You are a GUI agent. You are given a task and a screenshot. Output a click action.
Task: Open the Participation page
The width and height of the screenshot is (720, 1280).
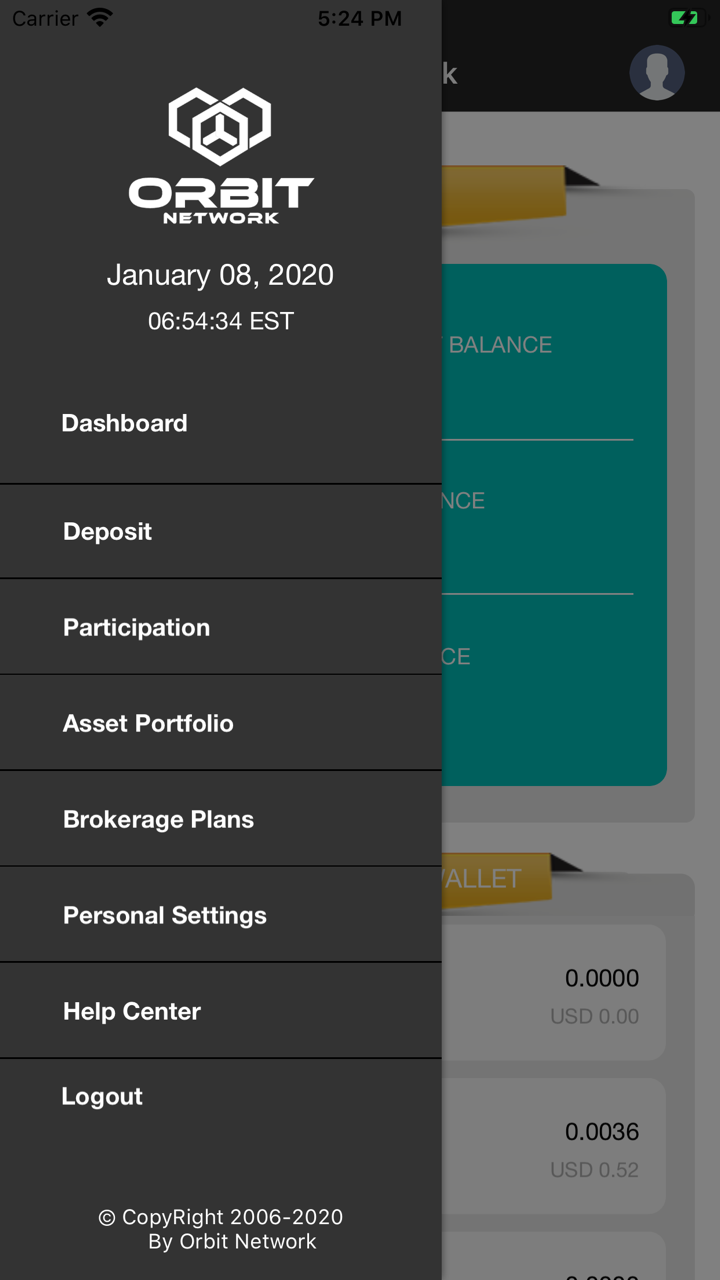coord(137,627)
